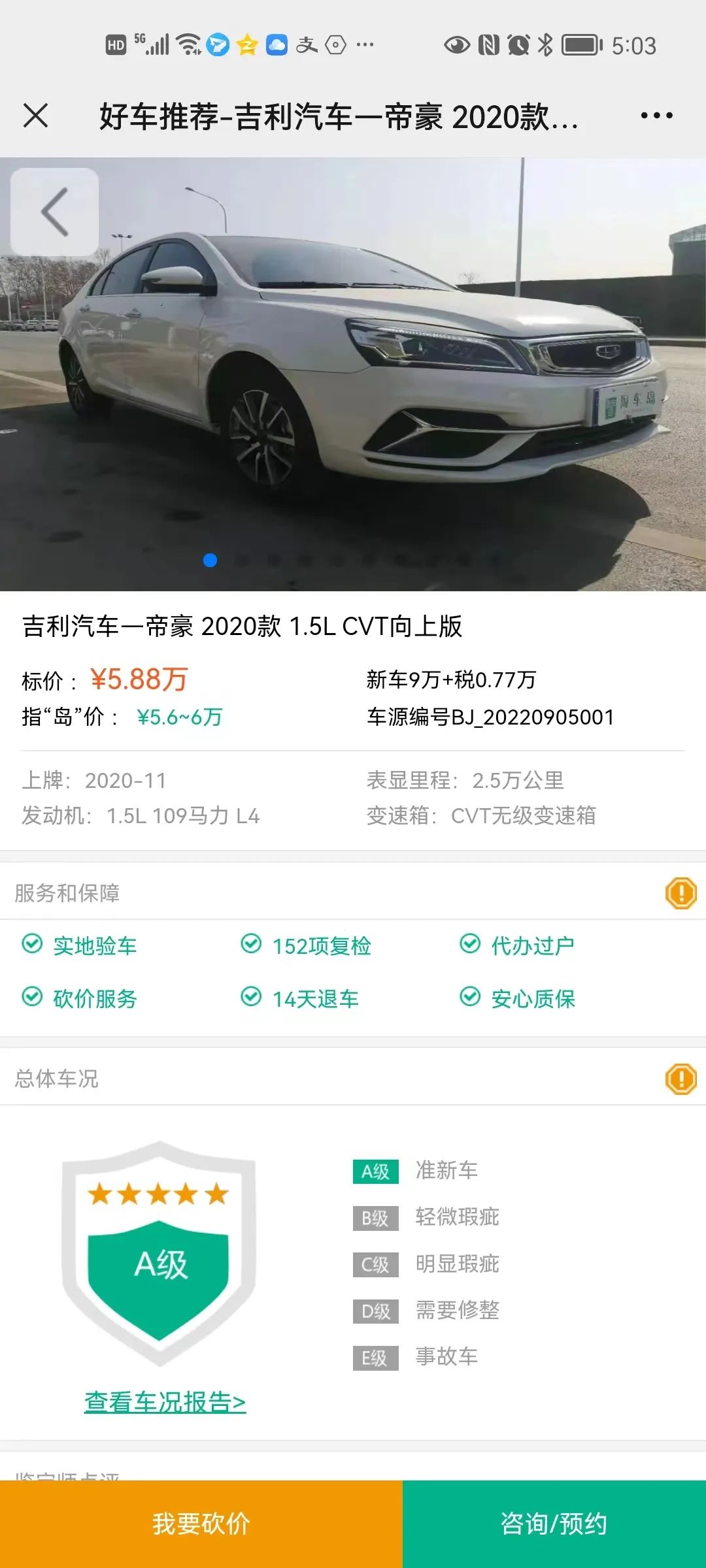
Task: Select the 14天退车 service icon
Action: [250, 997]
